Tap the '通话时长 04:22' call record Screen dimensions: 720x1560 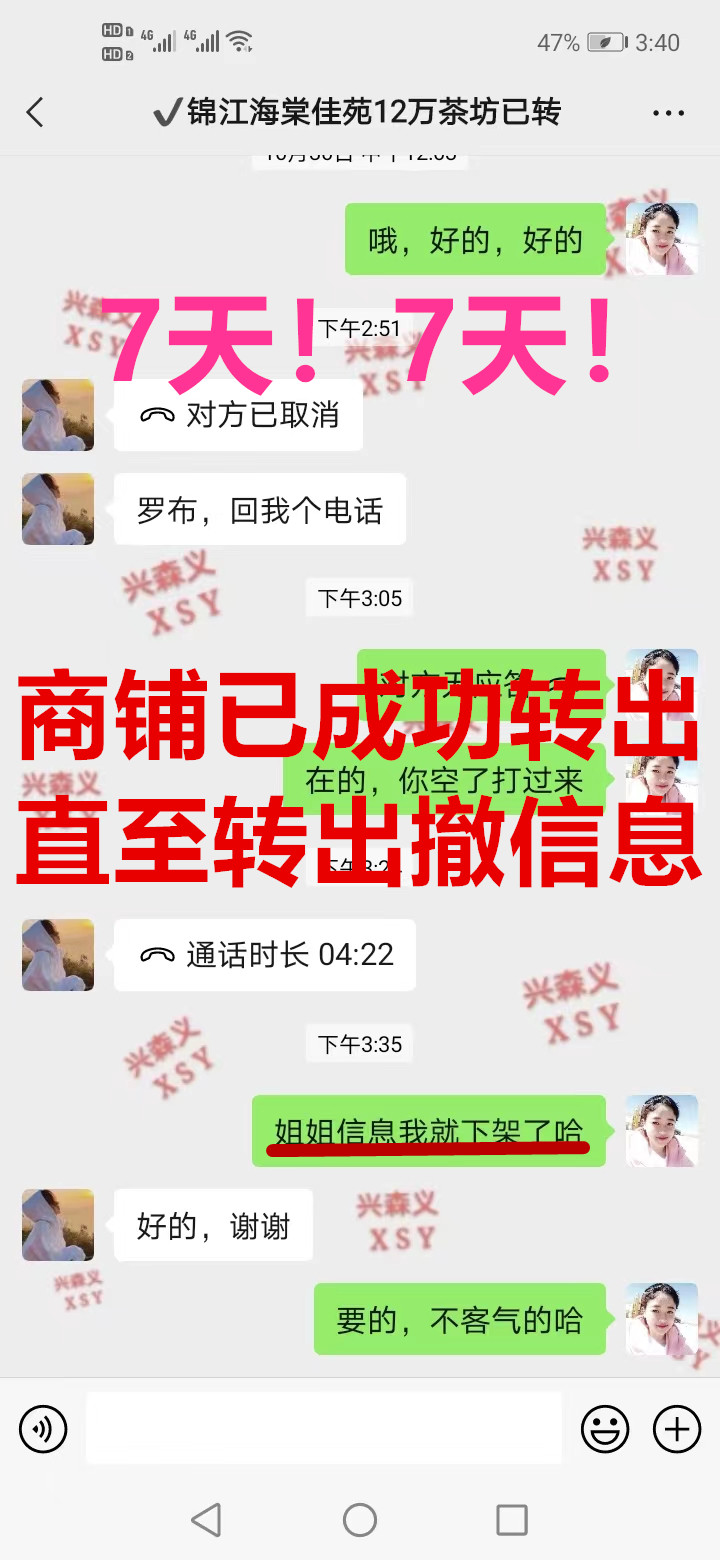(x=265, y=955)
